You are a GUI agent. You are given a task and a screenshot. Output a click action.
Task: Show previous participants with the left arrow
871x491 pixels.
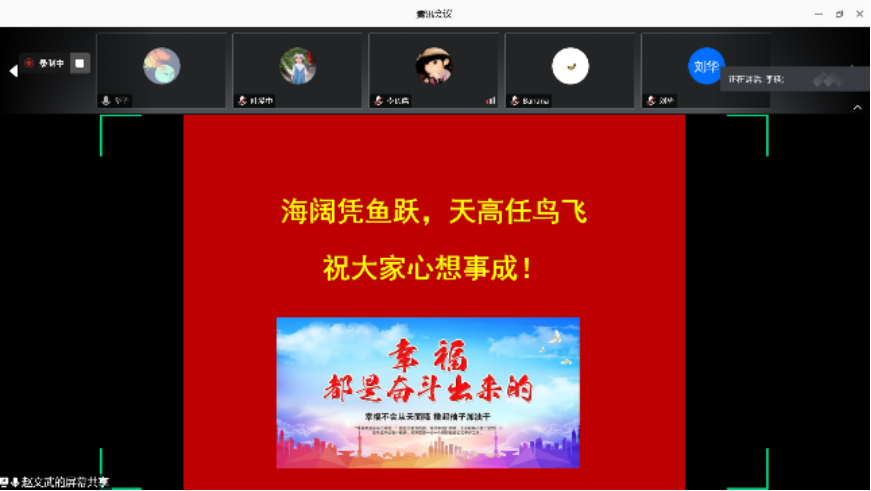click(x=13, y=71)
